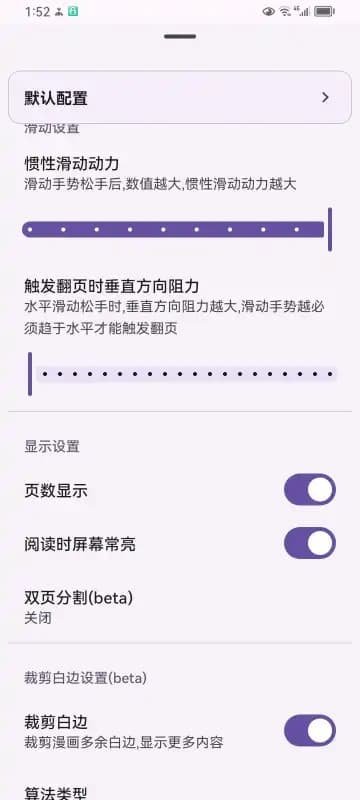Screen dimensions: 360x800
Task: Toggle the 页数显示 switch off
Action: click(310, 490)
